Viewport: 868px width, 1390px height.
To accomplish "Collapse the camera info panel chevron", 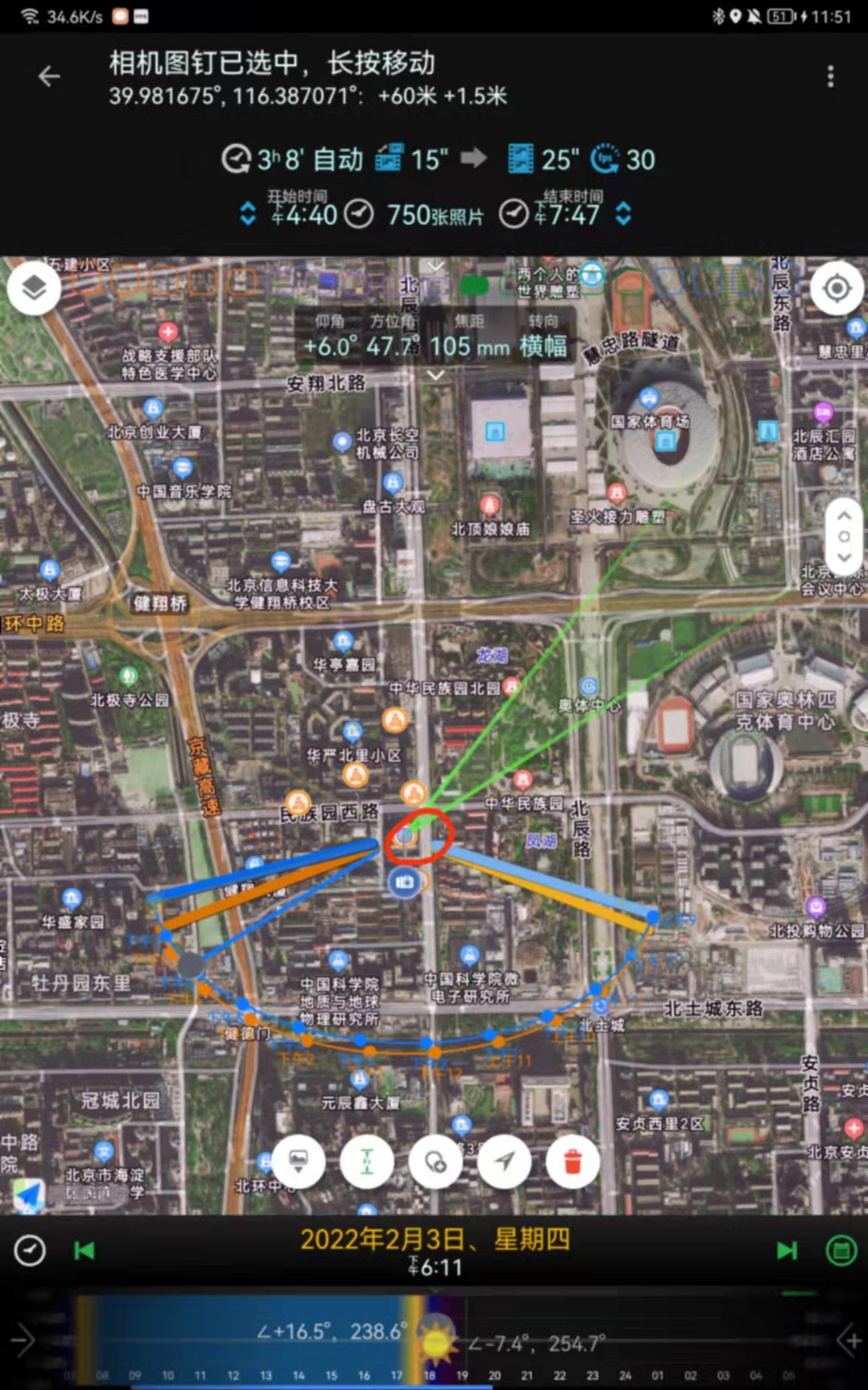I will click(x=435, y=375).
